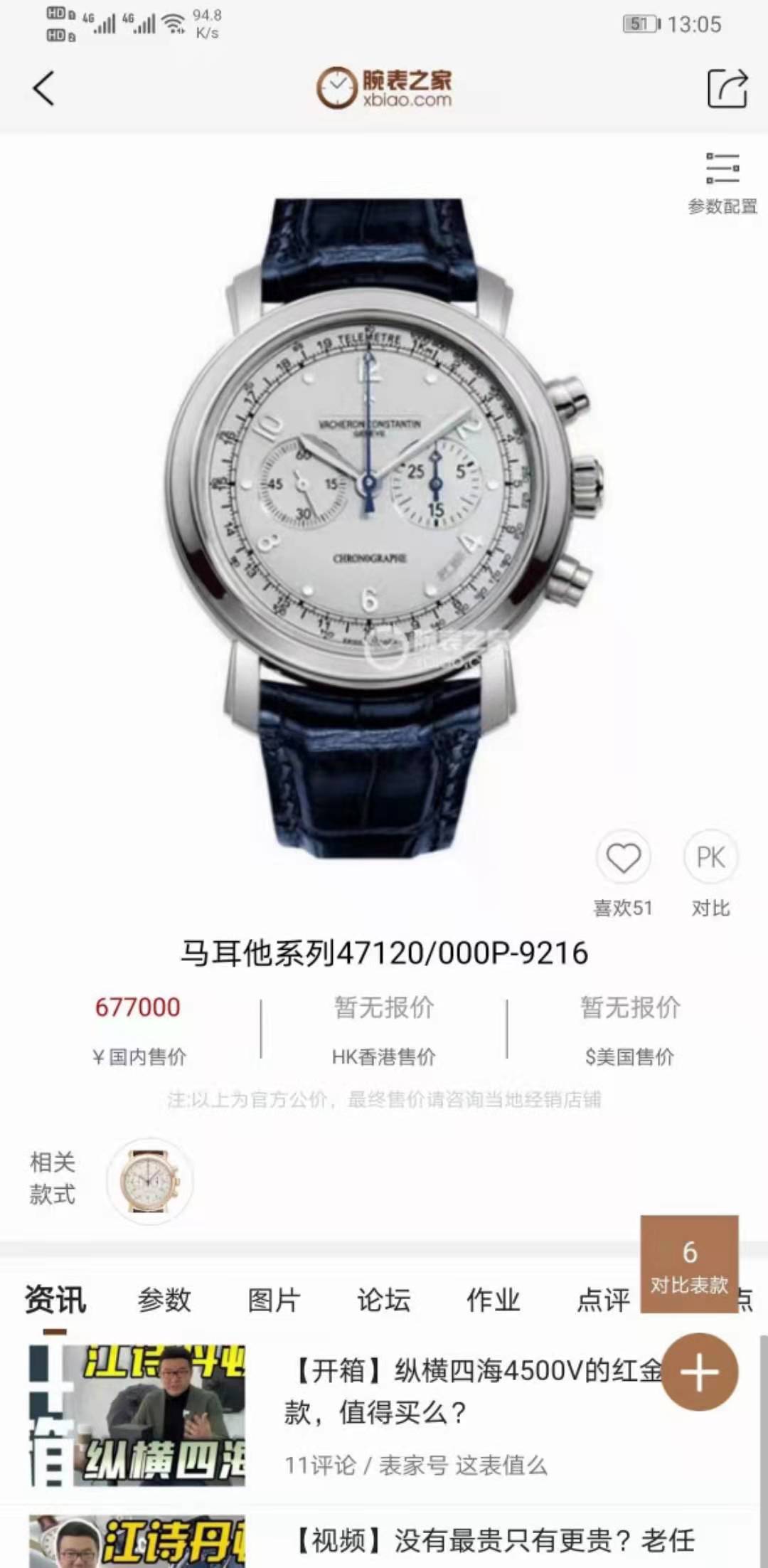Open the 对比表款 comparison list

click(689, 1264)
